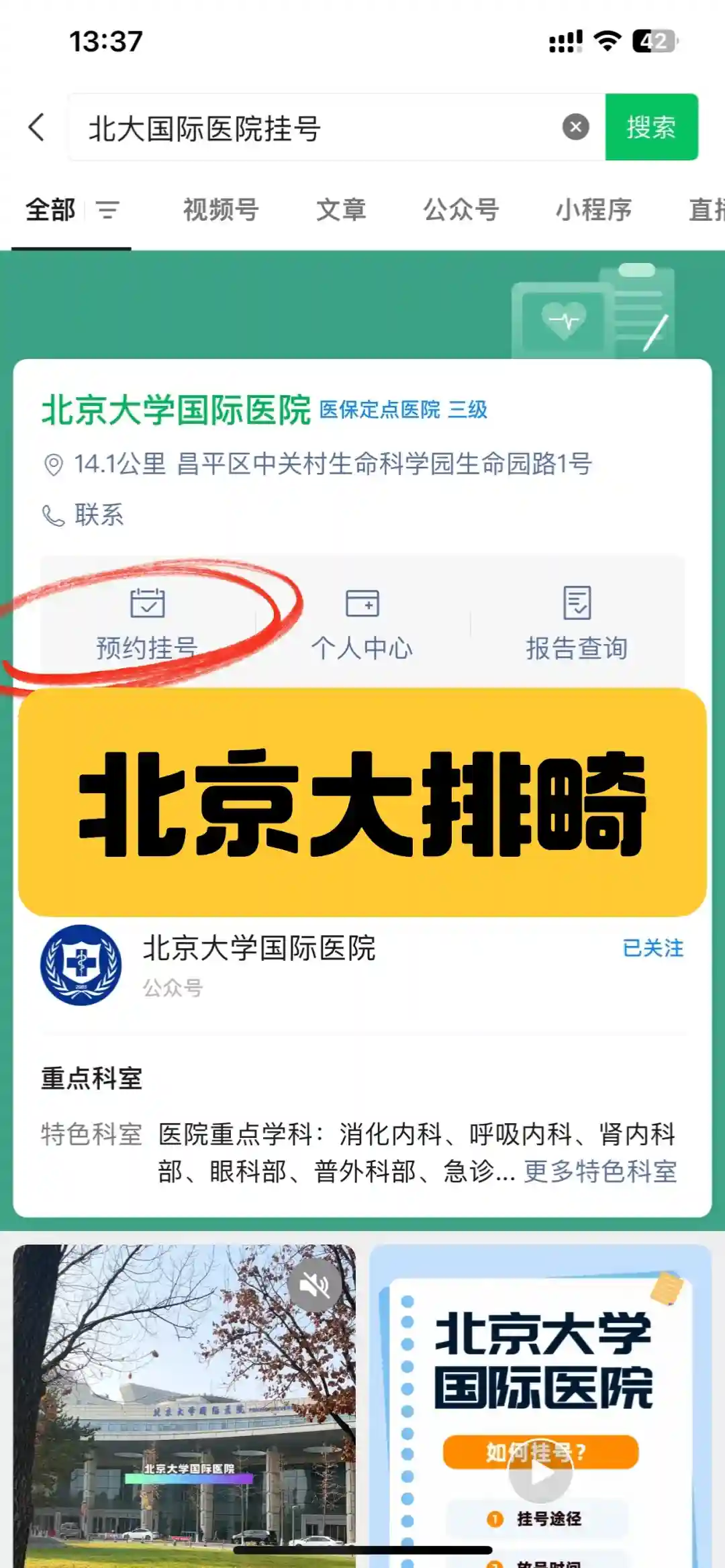Open the filter icon beside 全部

(x=107, y=210)
